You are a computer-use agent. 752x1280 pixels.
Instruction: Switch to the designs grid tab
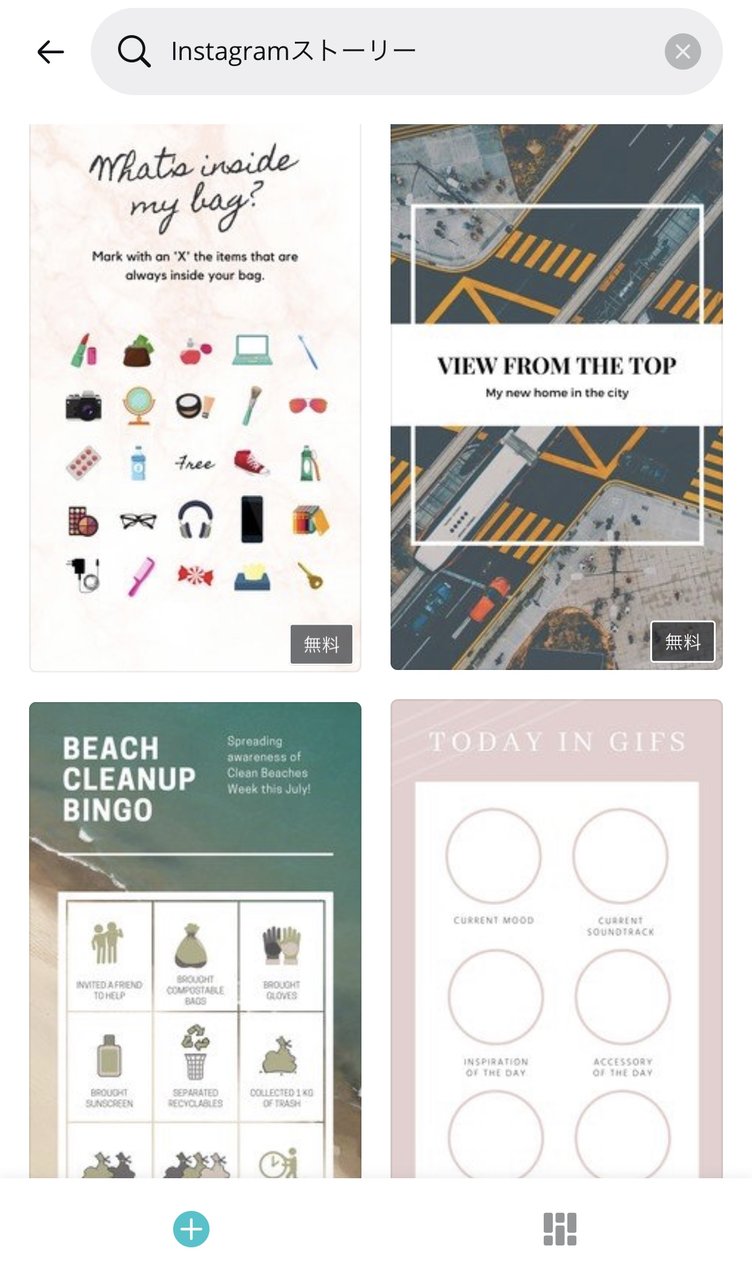pyautogui.click(x=560, y=1229)
